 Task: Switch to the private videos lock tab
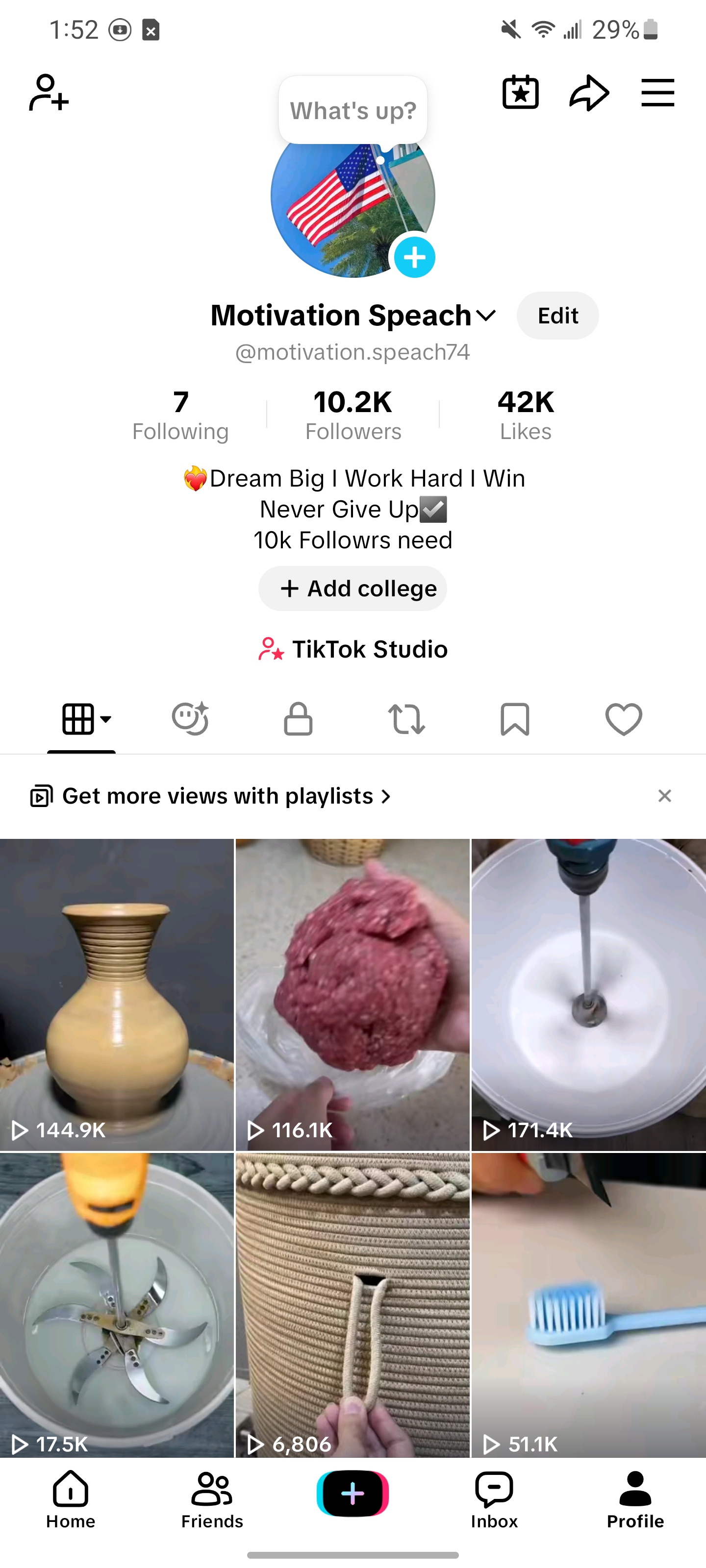(x=299, y=719)
